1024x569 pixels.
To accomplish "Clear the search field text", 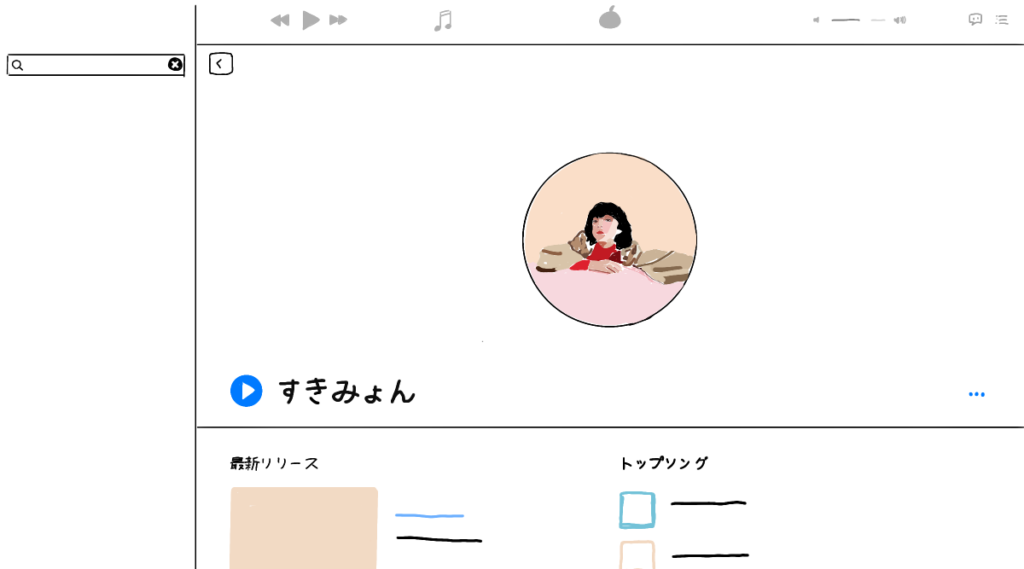I will [x=175, y=65].
